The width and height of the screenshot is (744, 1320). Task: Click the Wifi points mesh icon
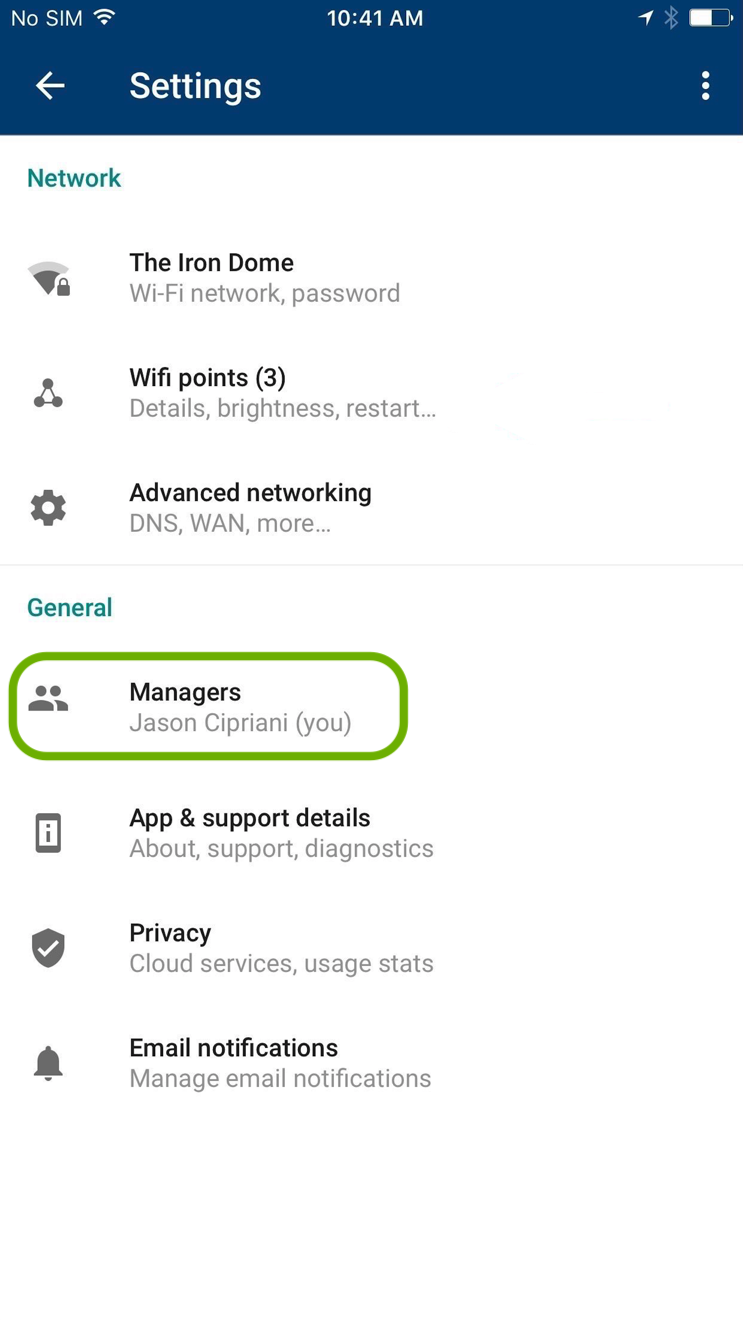point(48,392)
